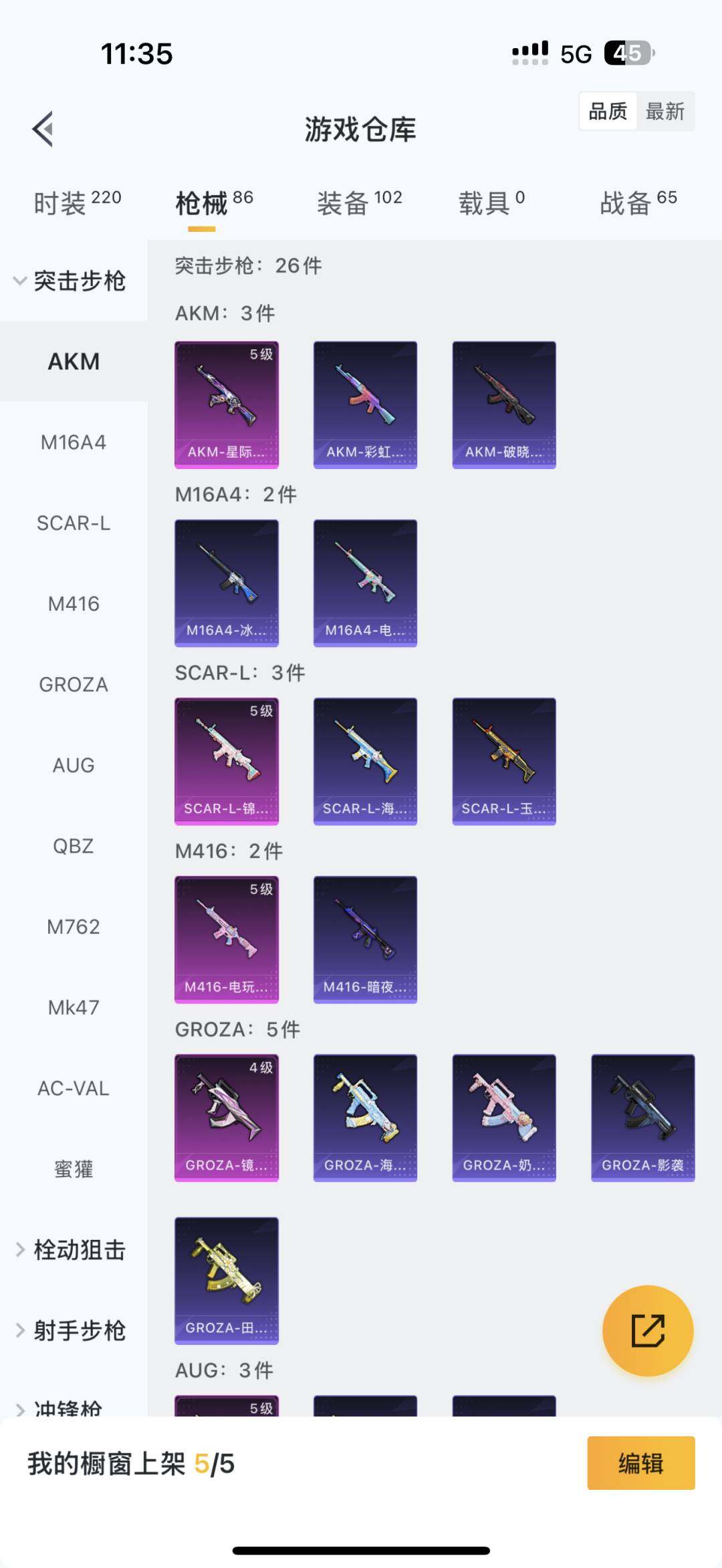Switch to the 时装 tab
The height and width of the screenshot is (1568, 722).
point(77,202)
